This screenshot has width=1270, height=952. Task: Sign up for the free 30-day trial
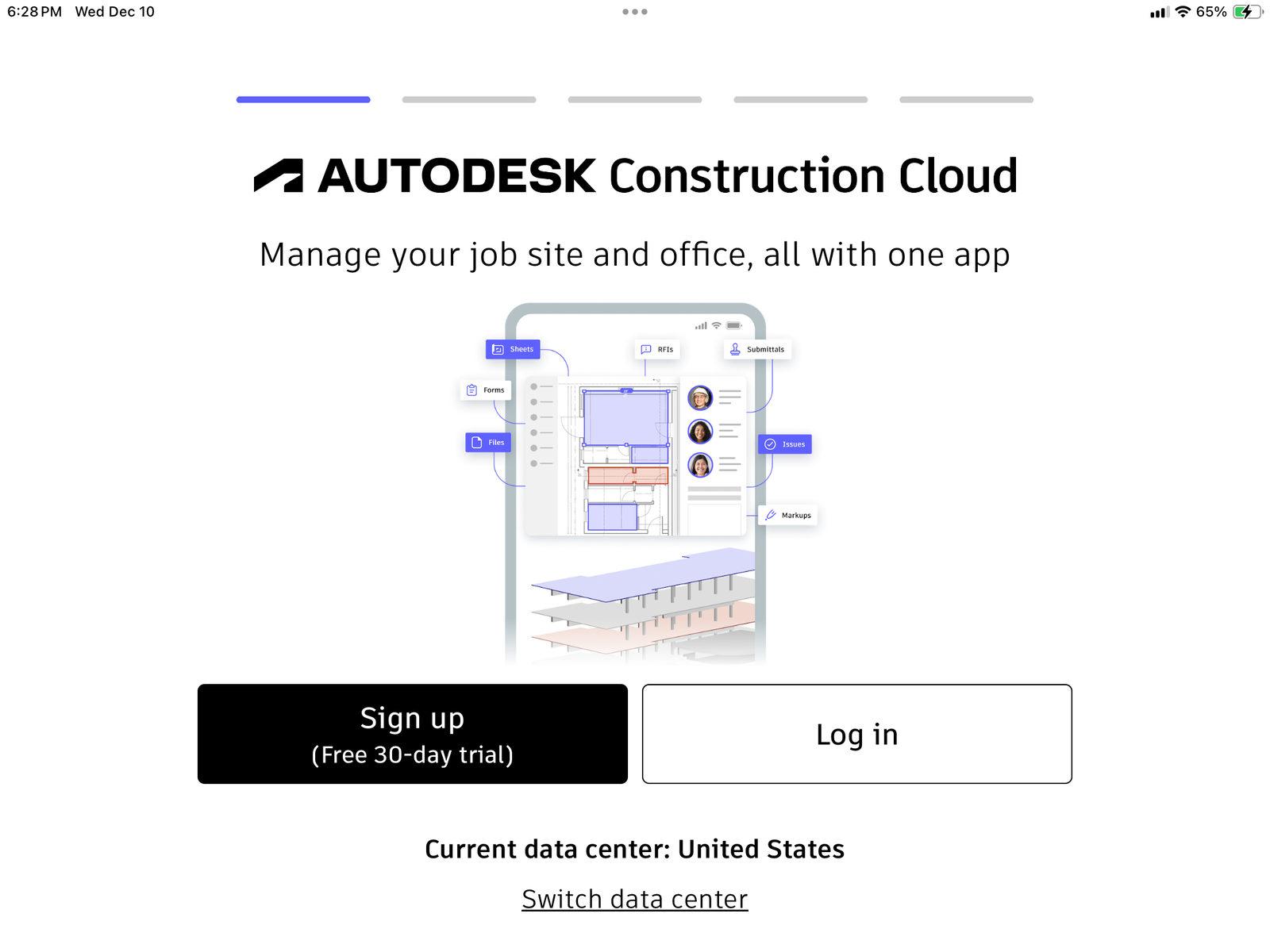tap(412, 734)
